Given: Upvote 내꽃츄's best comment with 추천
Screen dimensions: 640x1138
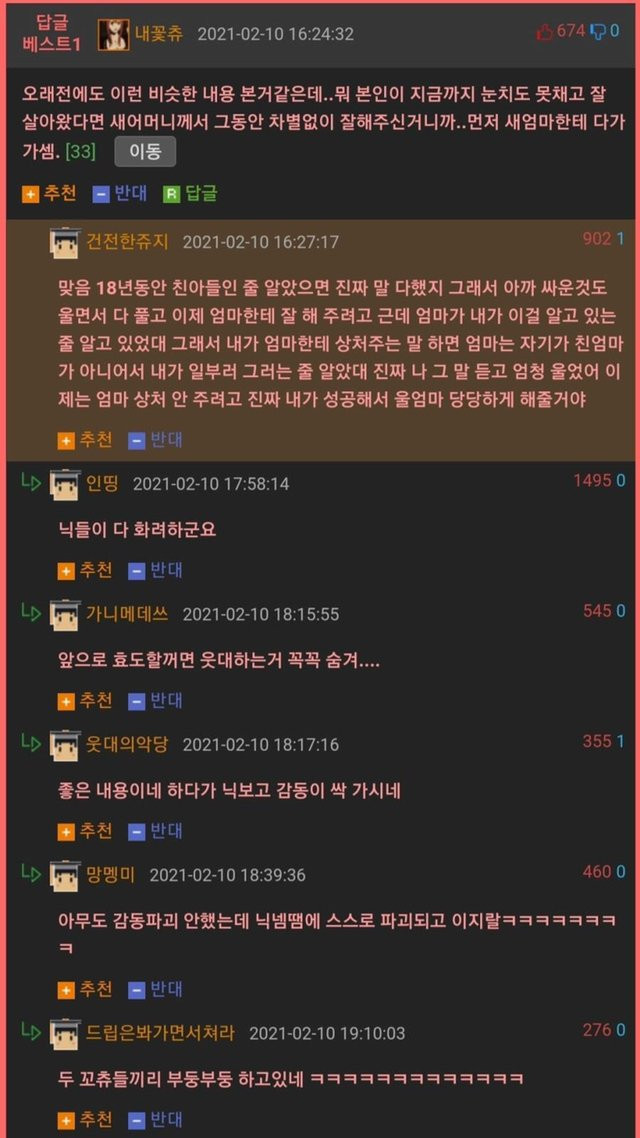Looking at the screenshot, I should tap(49, 193).
